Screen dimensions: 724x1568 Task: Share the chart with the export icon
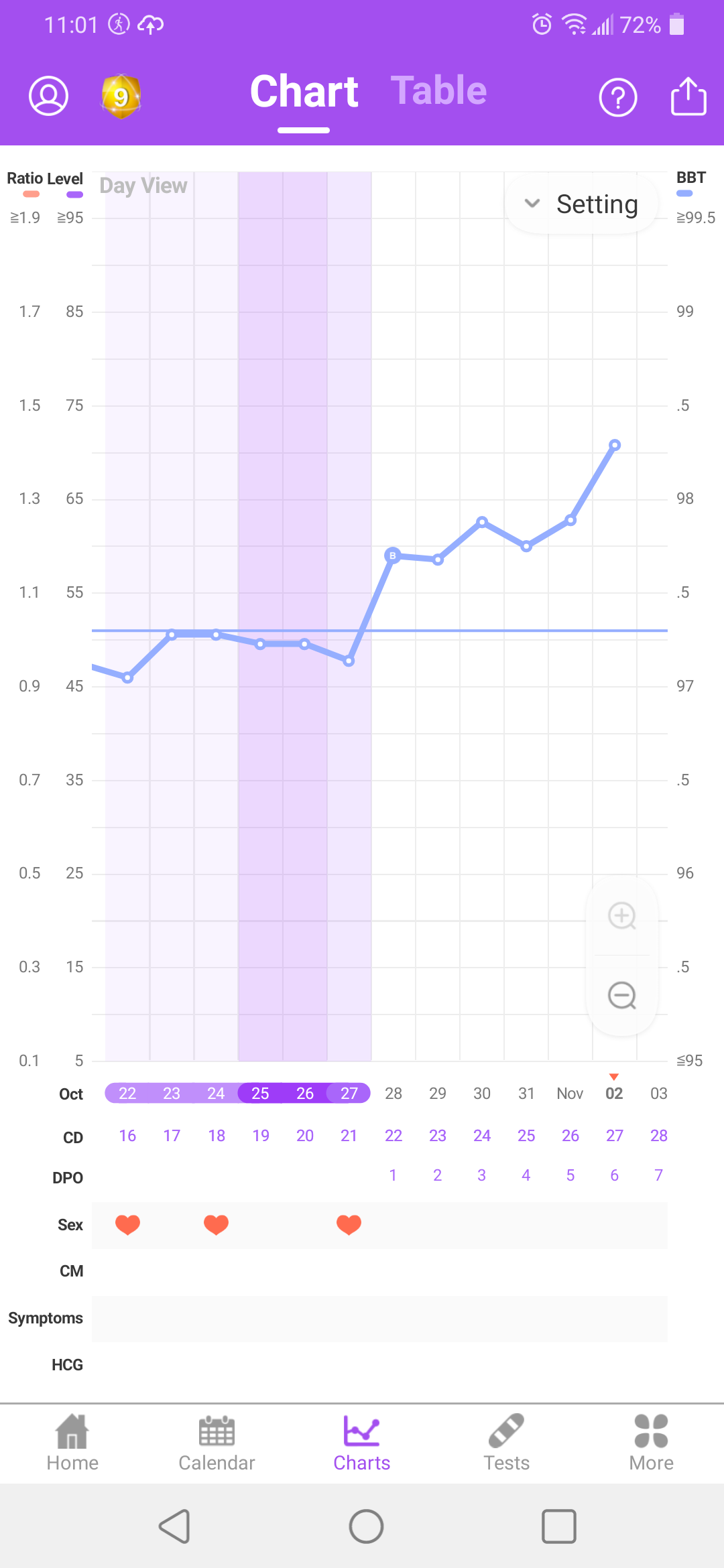tap(688, 96)
